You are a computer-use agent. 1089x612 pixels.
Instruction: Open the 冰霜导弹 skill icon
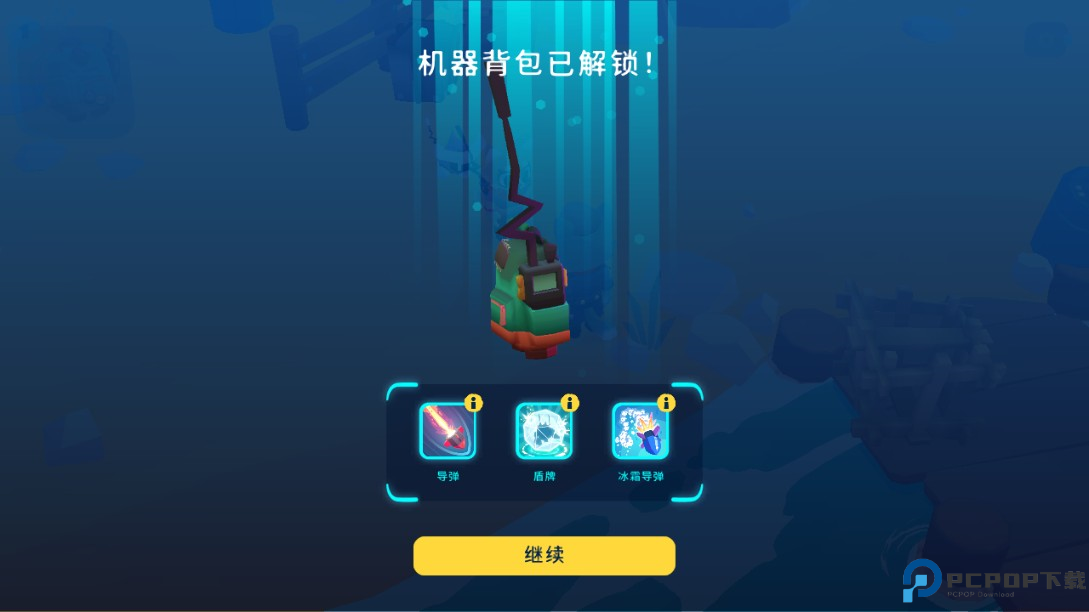(x=640, y=432)
